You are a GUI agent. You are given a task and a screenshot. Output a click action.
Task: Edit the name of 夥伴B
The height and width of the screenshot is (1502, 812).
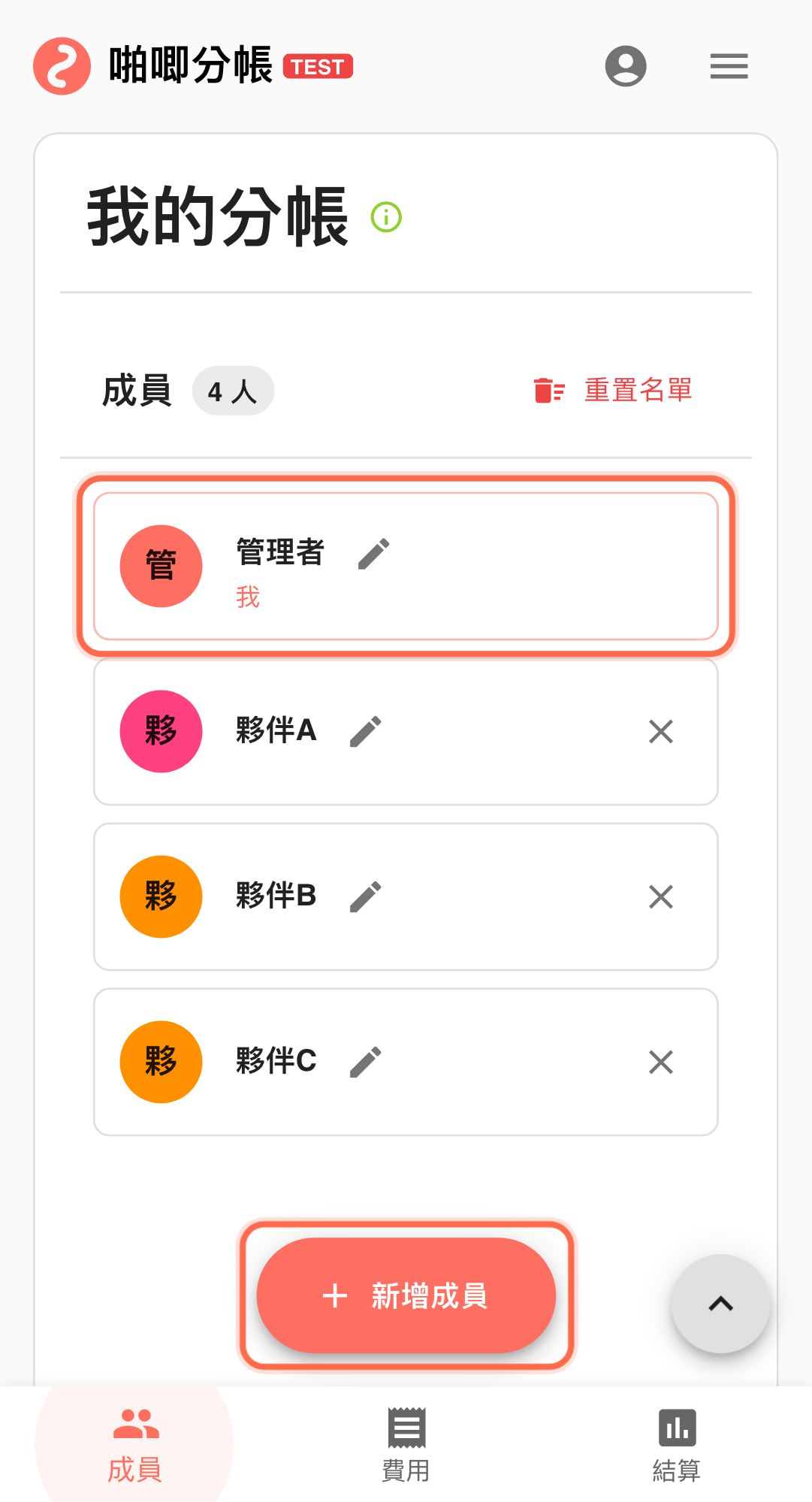[366, 896]
